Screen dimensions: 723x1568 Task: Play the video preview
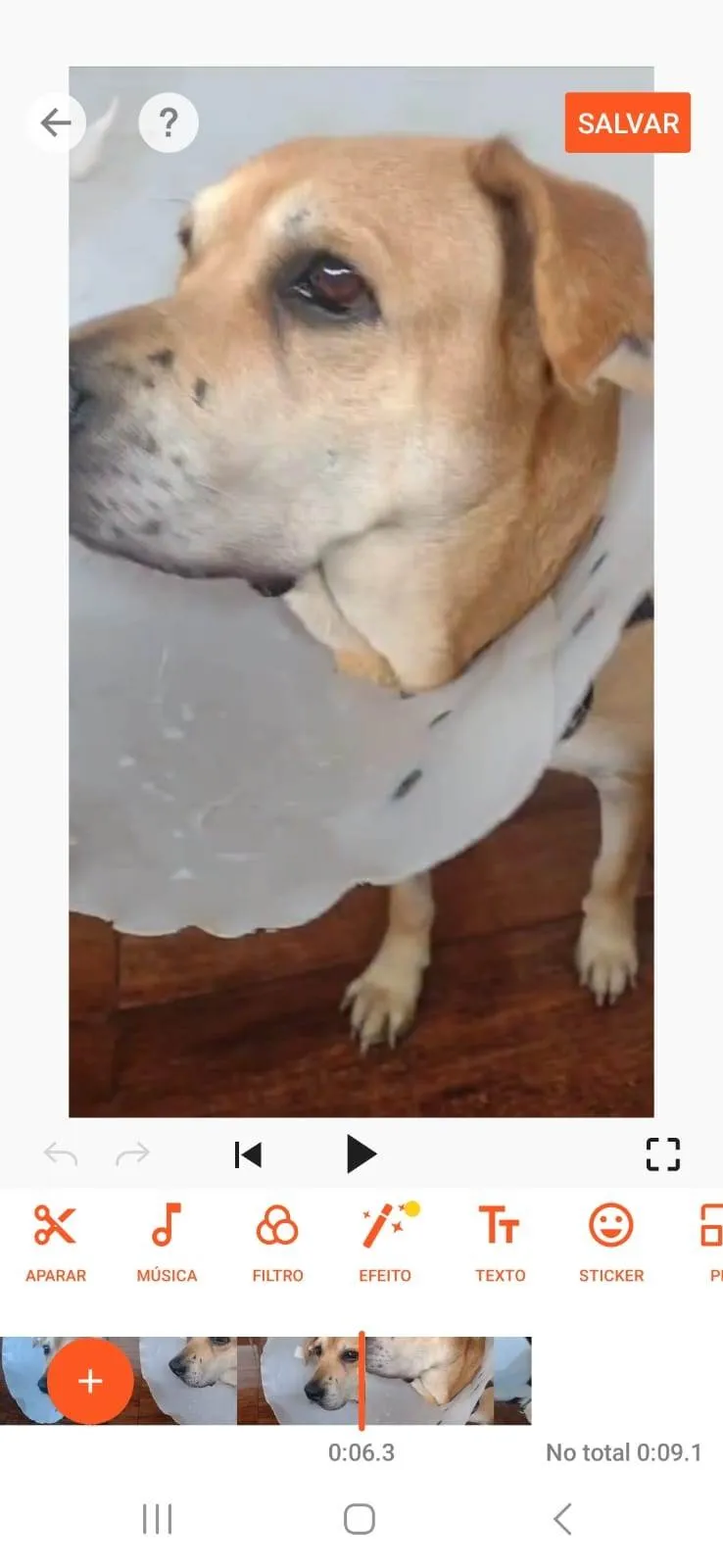[361, 1154]
